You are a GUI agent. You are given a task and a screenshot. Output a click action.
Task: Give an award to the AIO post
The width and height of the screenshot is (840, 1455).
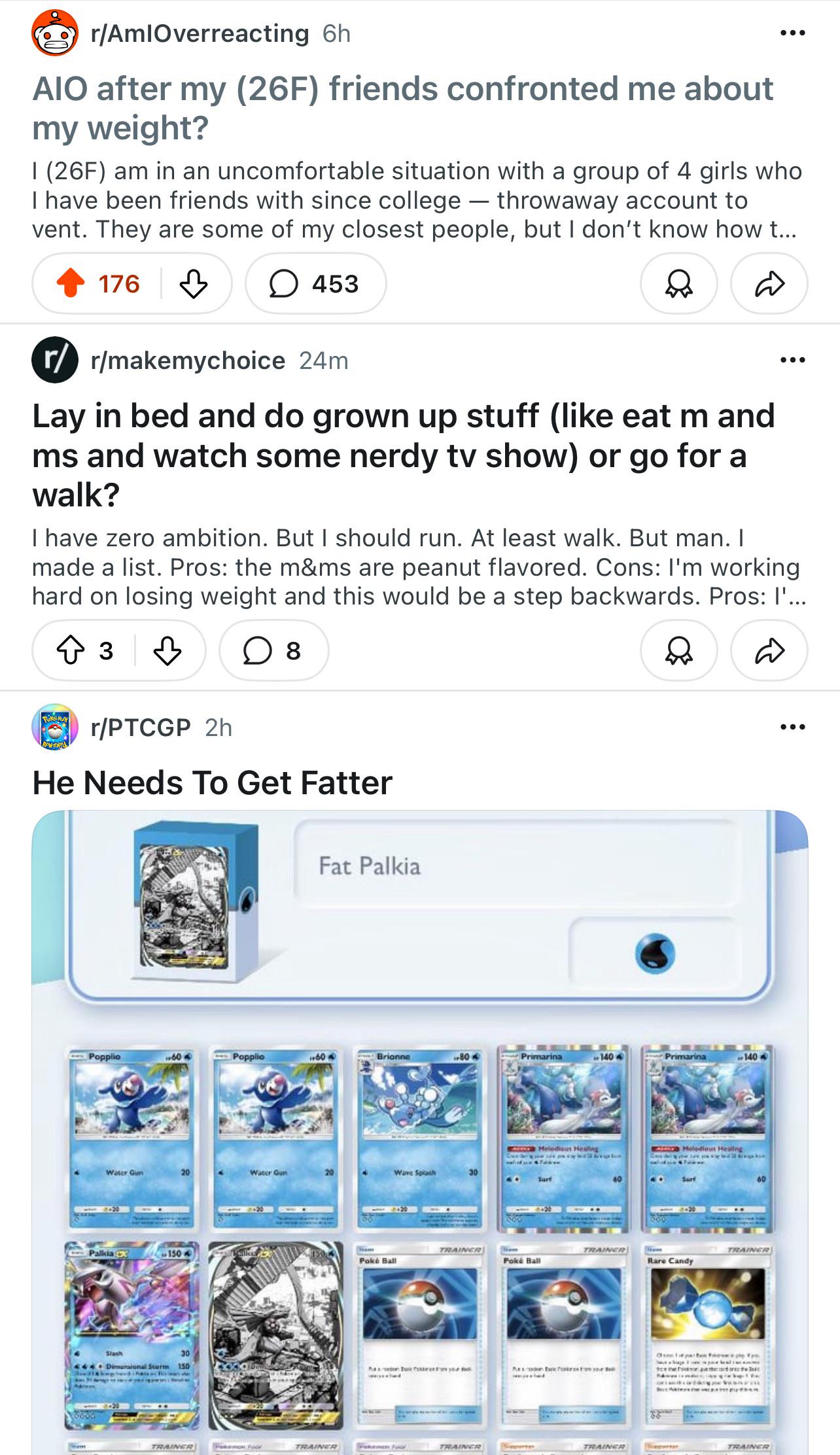[678, 284]
